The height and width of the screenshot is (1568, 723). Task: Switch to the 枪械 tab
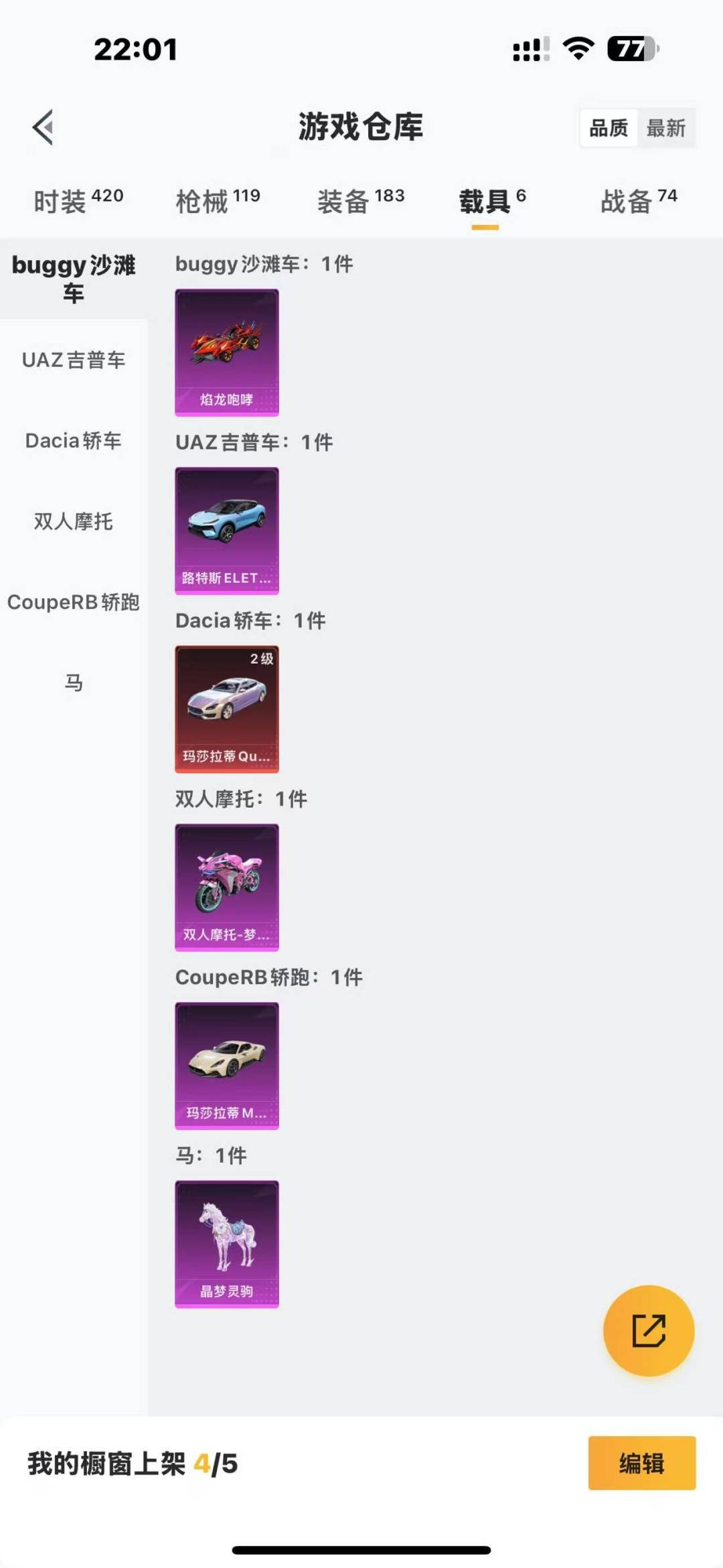coord(218,200)
